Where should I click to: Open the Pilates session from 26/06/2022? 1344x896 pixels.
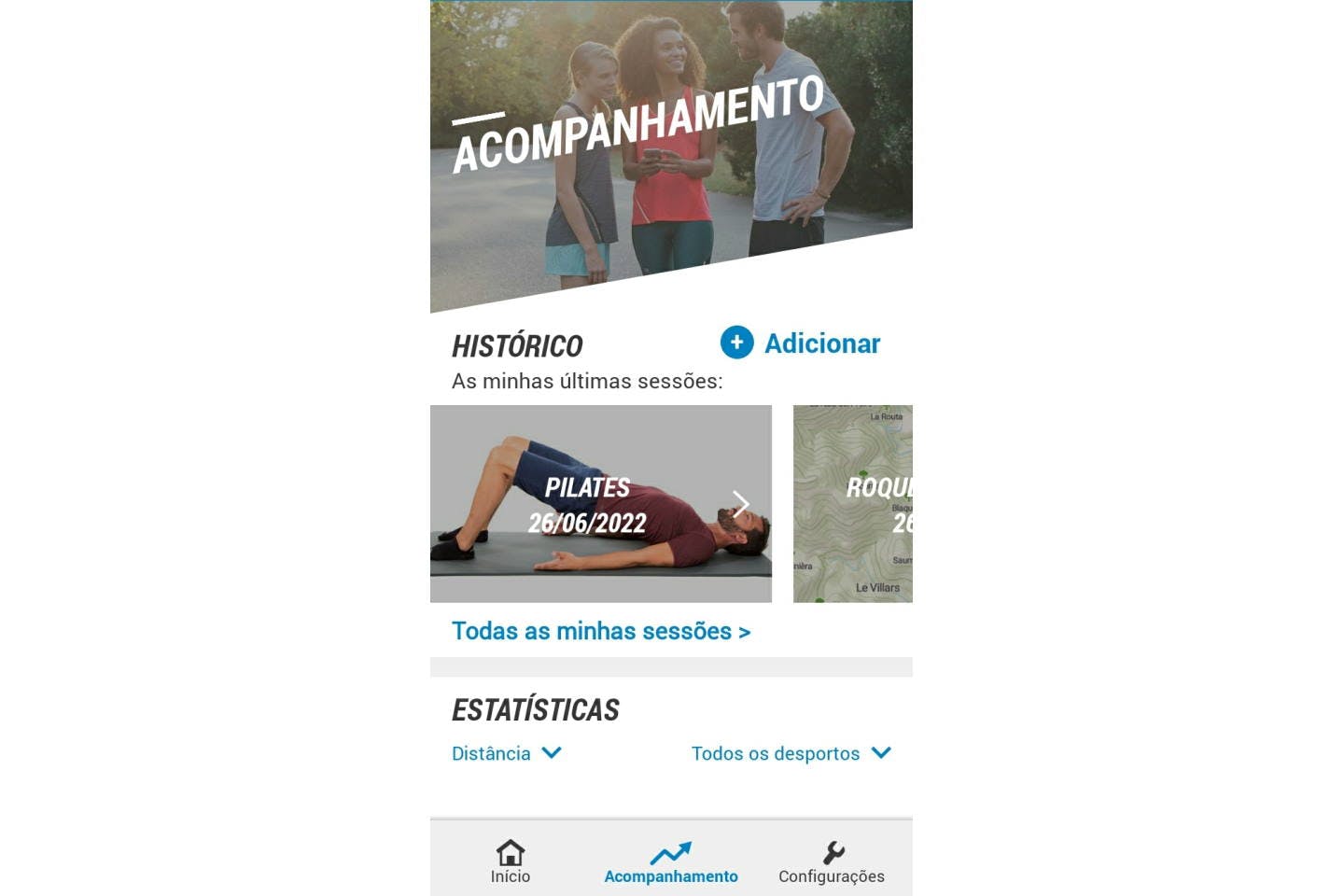[600, 504]
